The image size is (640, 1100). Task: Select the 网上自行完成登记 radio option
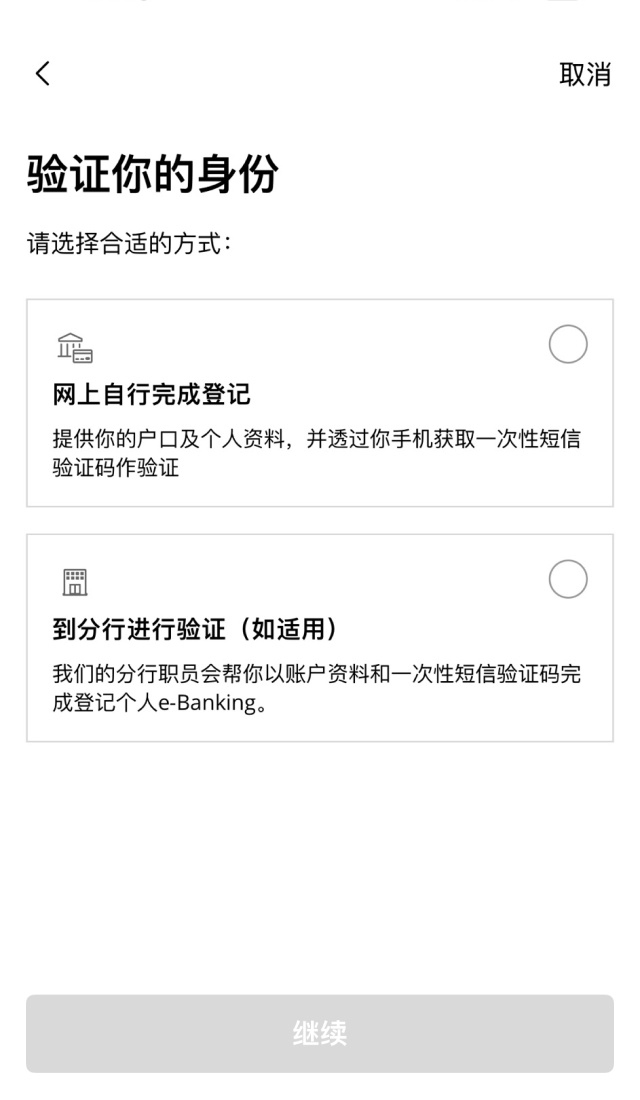click(x=568, y=345)
